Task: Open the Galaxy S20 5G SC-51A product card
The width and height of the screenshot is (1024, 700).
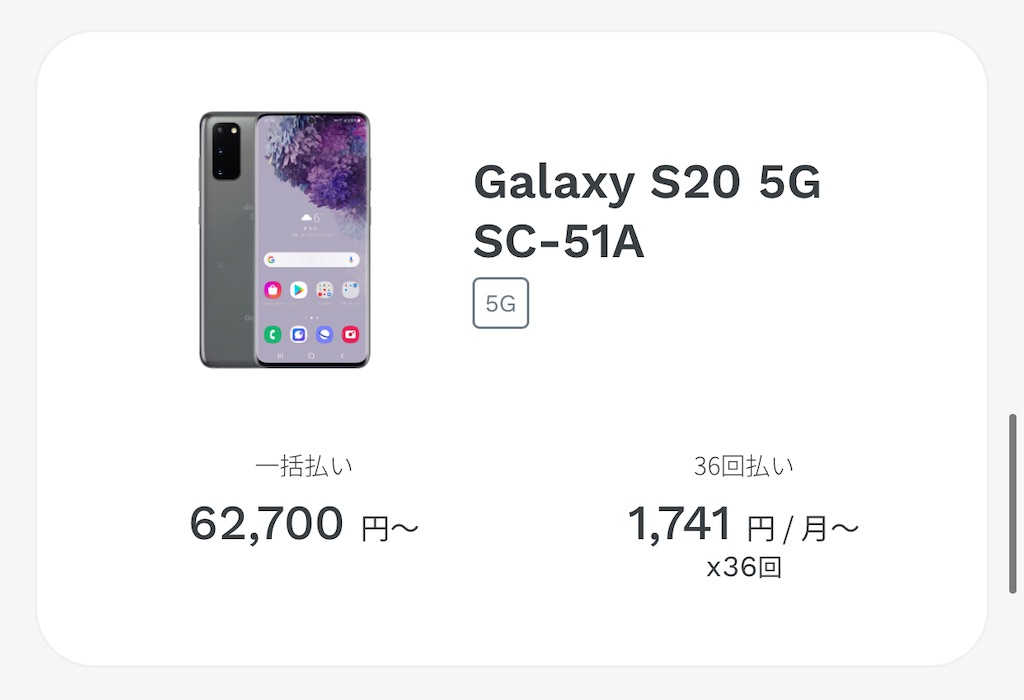Action: click(x=511, y=349)
